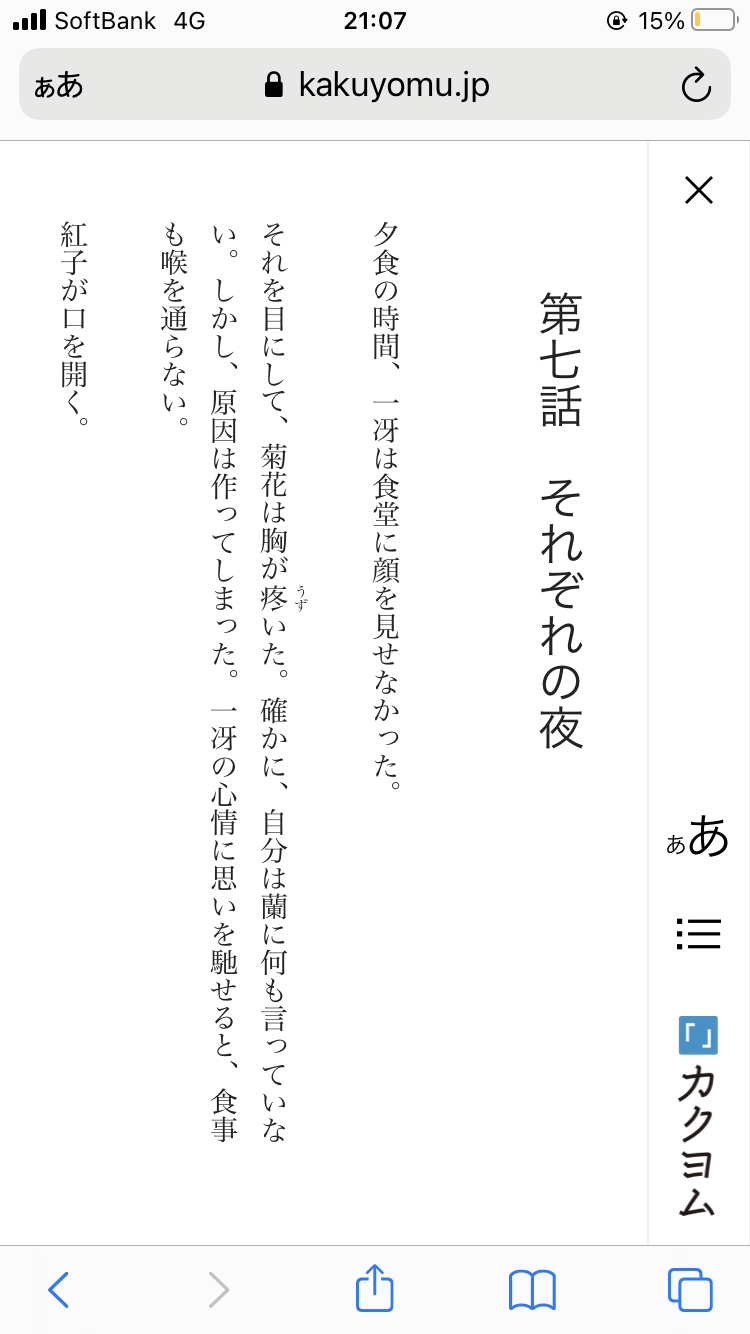750x1334 pixels.
Task: Open Safari's page format menu in the address bar
Action: pyautogui.click(x=58, y=85)
